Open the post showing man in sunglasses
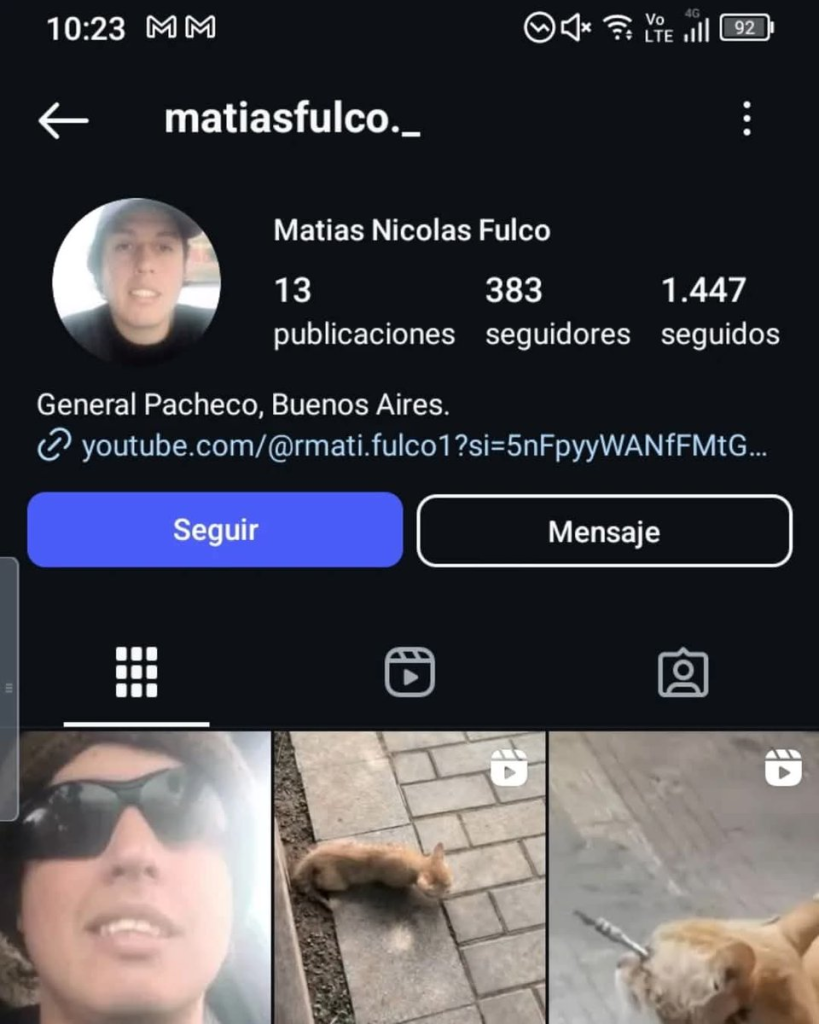This screenshot has height=1024, width=819. point(136,878)
